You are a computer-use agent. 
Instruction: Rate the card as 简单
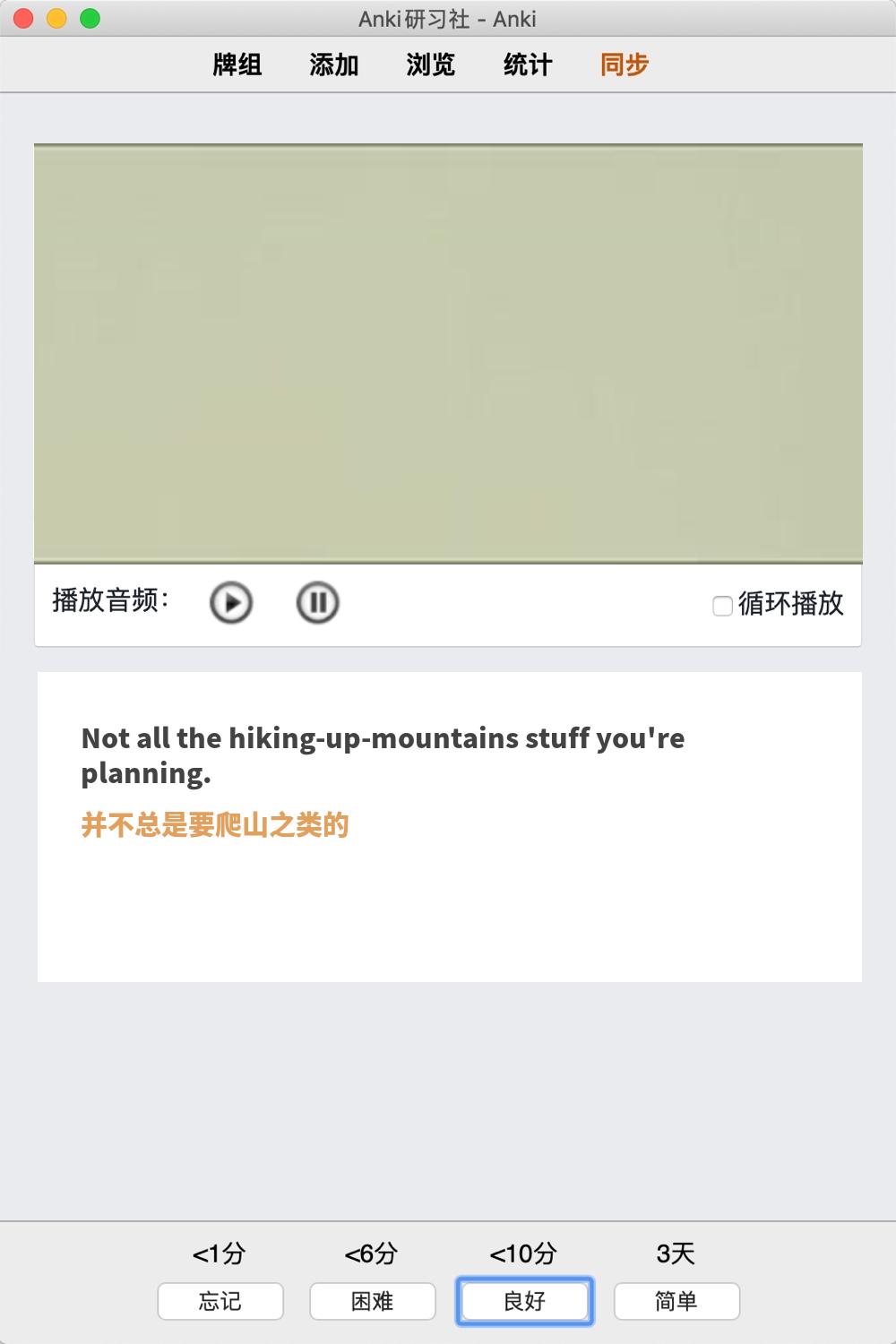point(676,1301)
